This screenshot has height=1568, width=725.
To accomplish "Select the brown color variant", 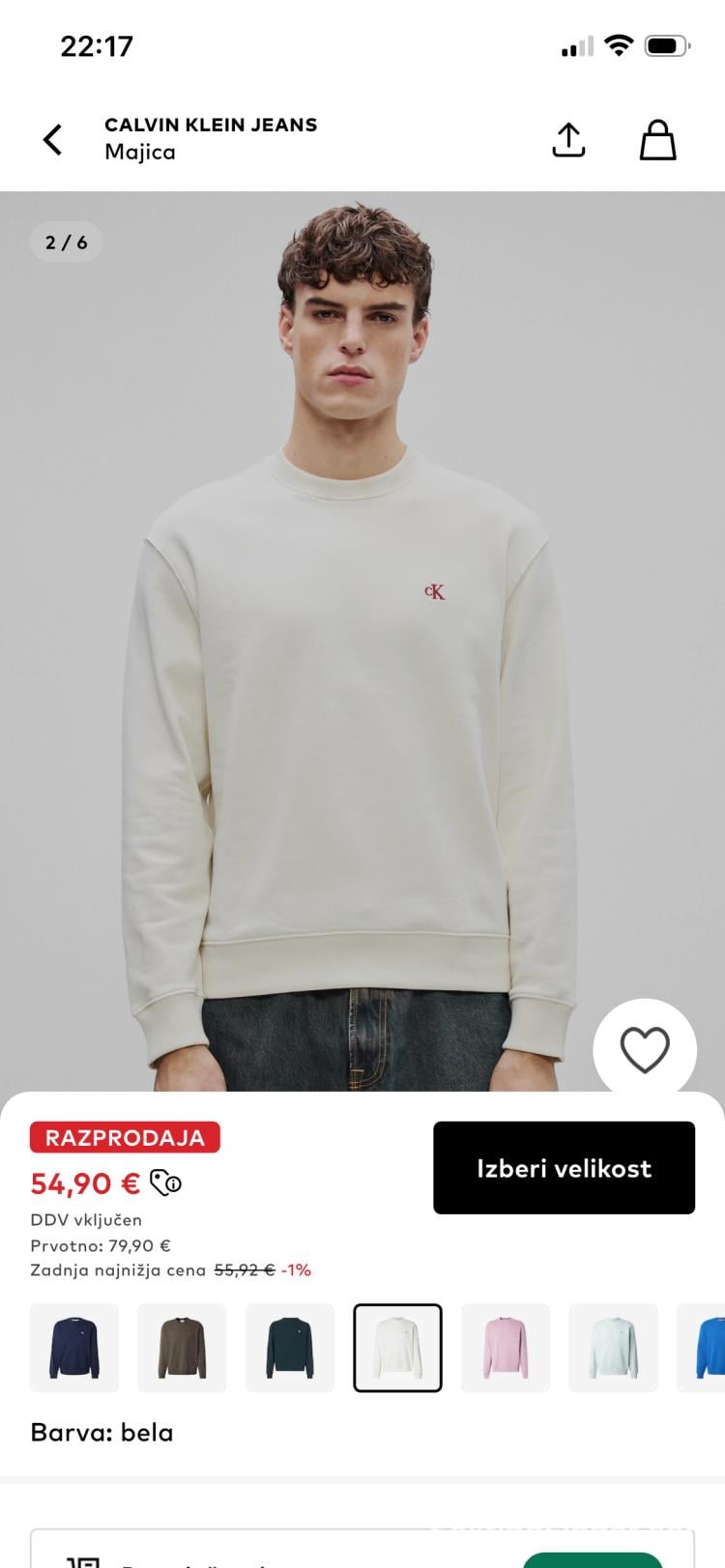I will [x=182, y=1348].
